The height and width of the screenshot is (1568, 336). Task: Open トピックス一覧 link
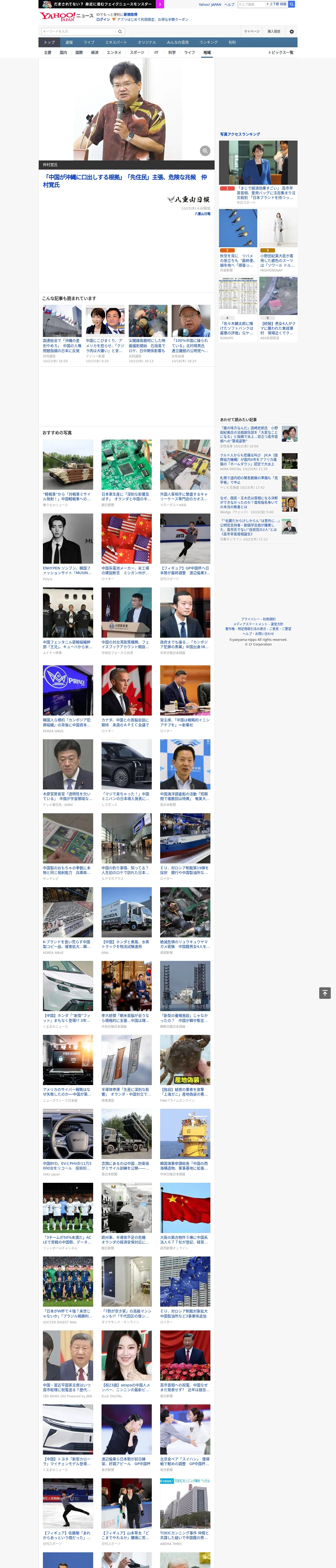coord(281,52)
